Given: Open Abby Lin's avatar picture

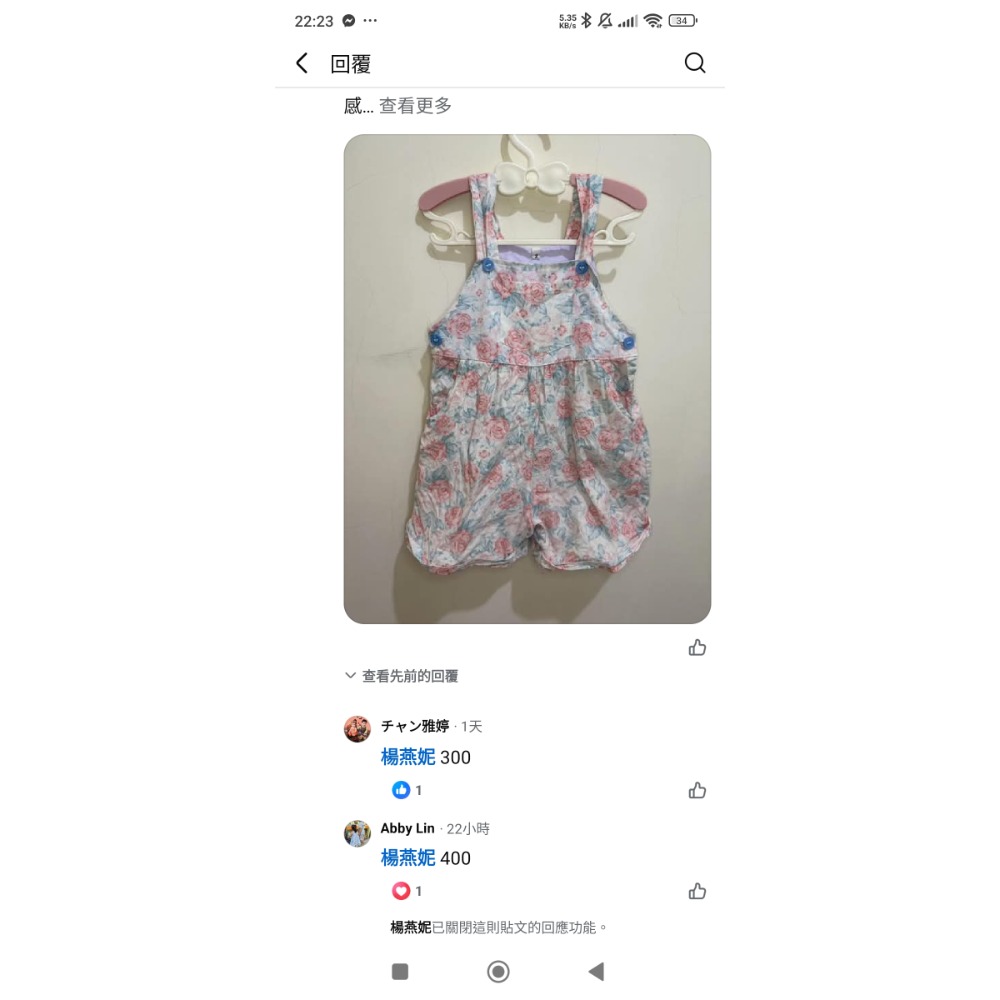Looking at the screenshot, I should 357,833.
